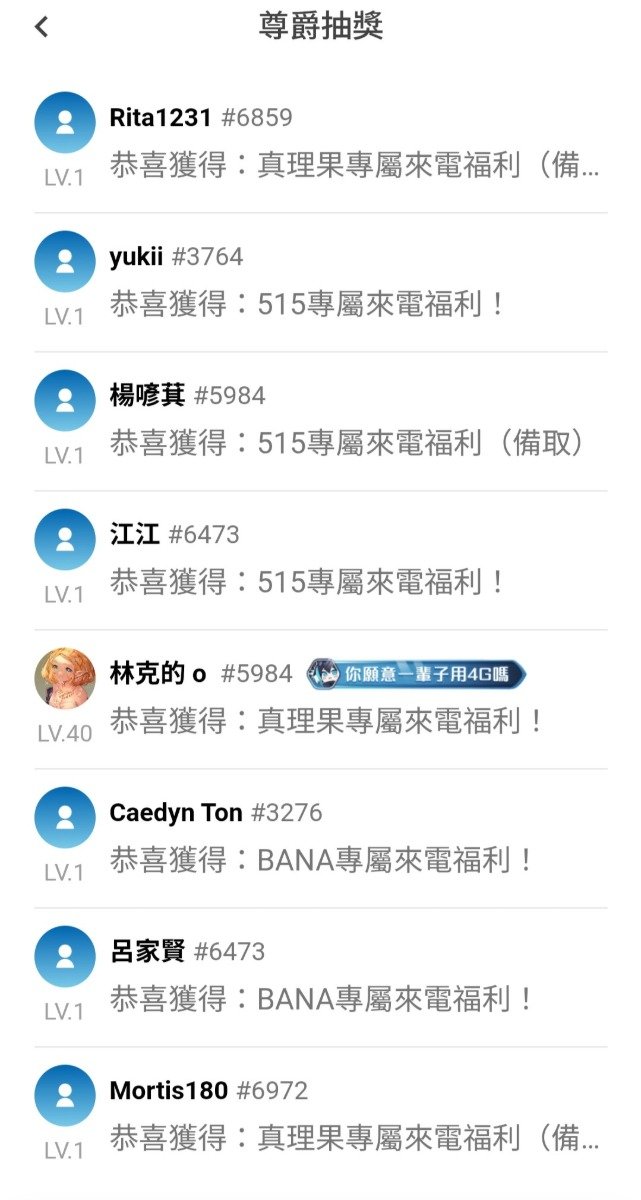View 楊嘇萁's profile avatar
This screenshot has height=1200, width=641.
(x=65, y=400)
